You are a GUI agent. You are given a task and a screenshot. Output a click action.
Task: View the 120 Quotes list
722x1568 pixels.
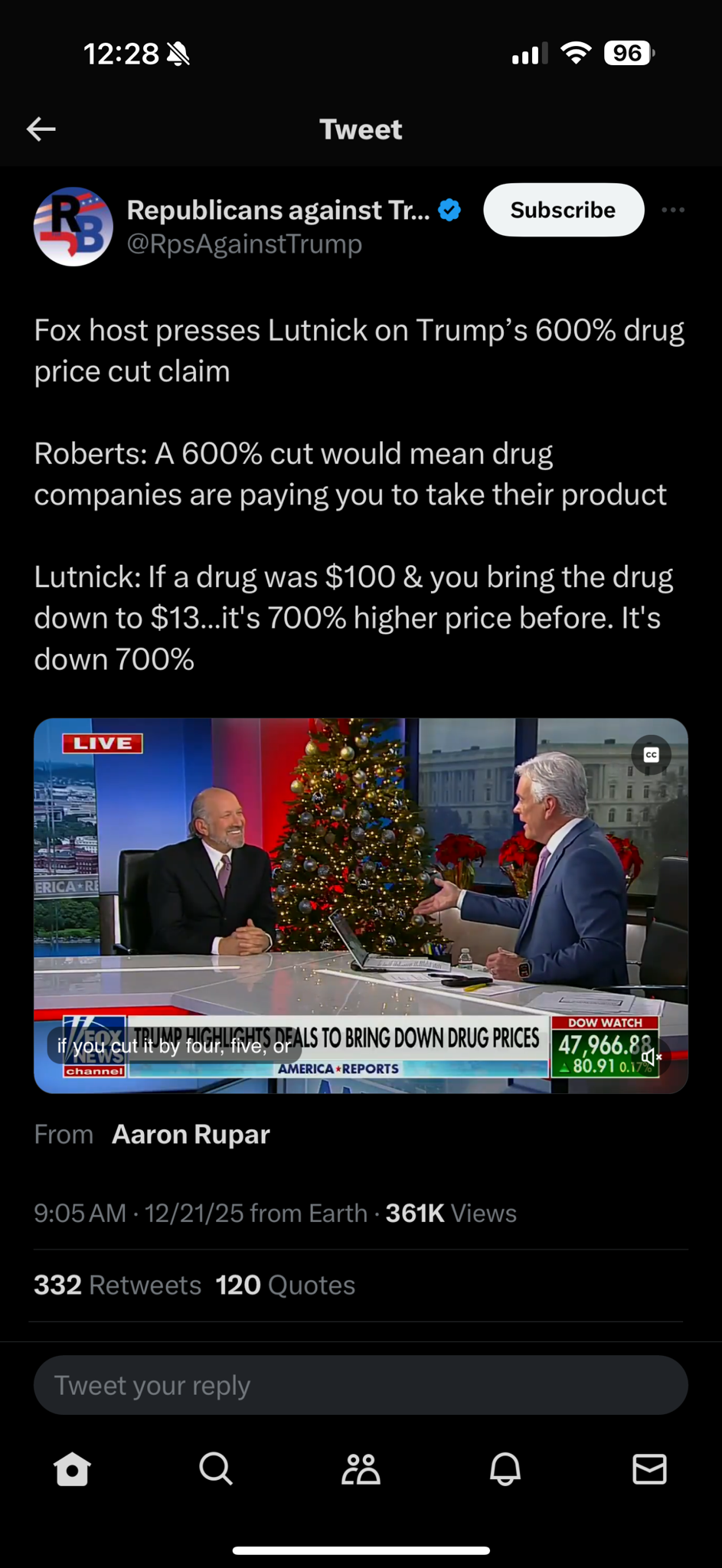(x=286, y=1285)
